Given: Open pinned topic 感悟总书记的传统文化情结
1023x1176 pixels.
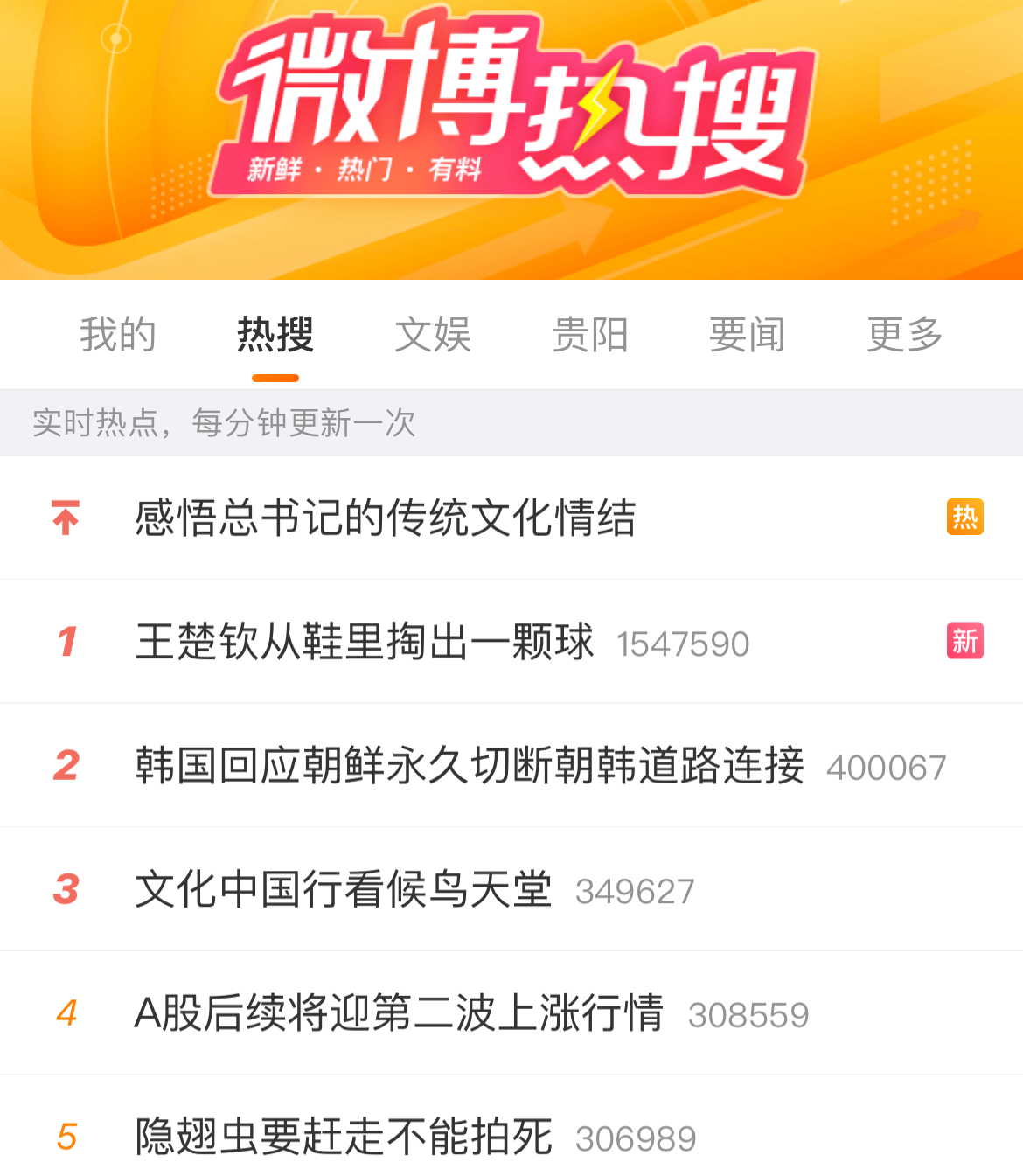Looking at the screenshot, I should pos(386,518).
